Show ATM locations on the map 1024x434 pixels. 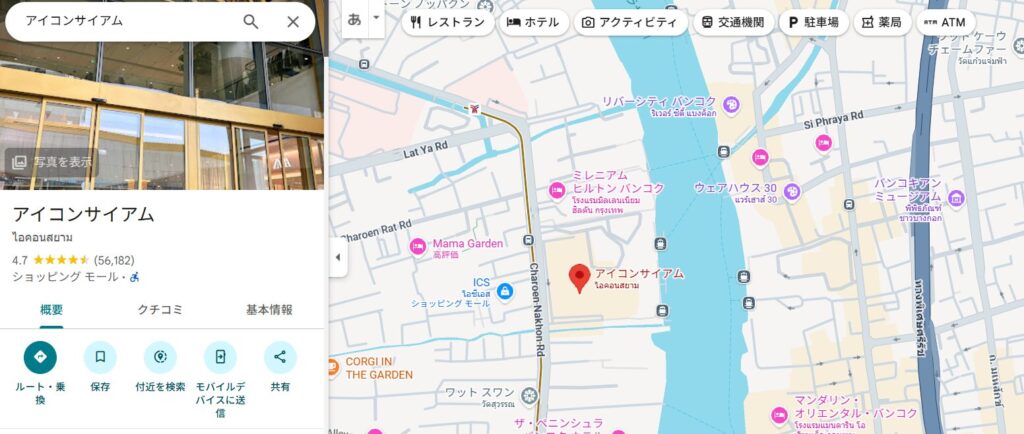coord(944,22)
